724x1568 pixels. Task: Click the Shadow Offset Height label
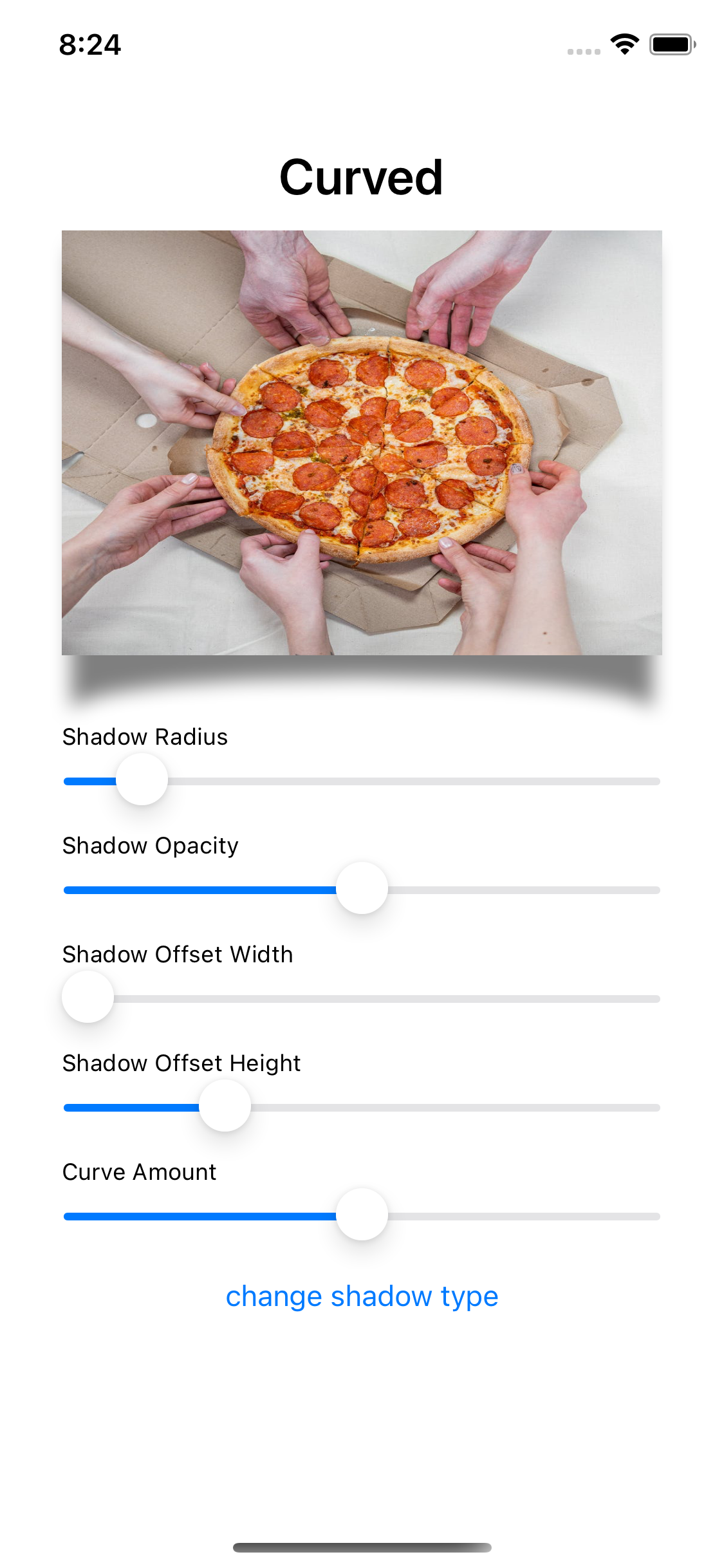coord(181,1063)
